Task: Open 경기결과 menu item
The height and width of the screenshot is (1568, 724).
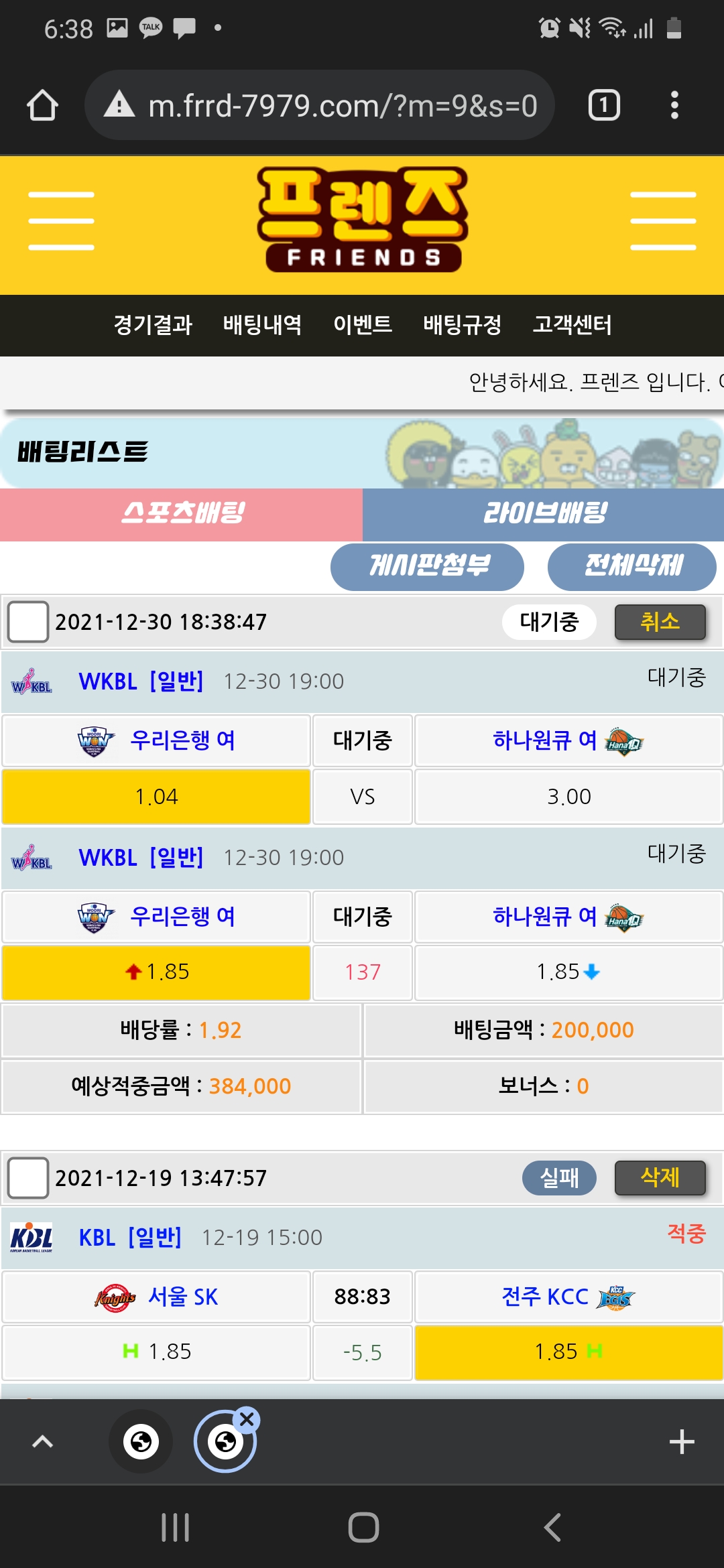Action: pyautogui.click(x=153, y=325)
